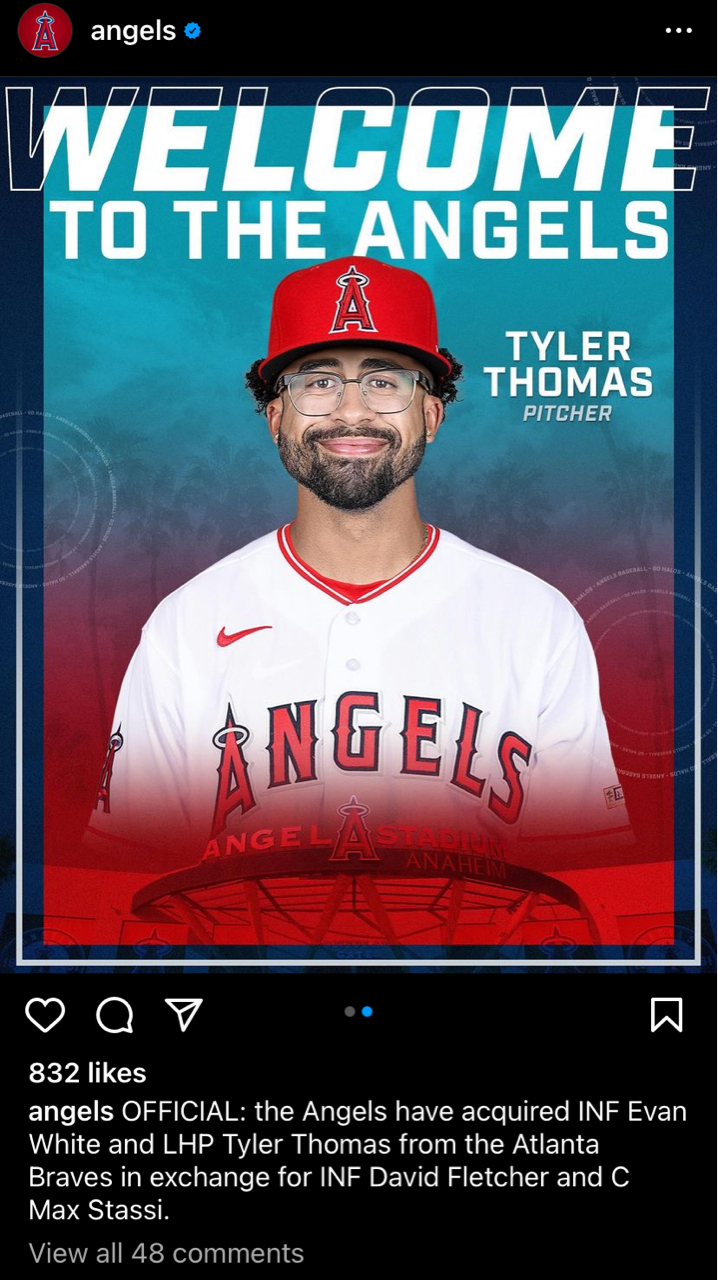
Task: Share the post via the paper plane
Action: coord(184,1015)
